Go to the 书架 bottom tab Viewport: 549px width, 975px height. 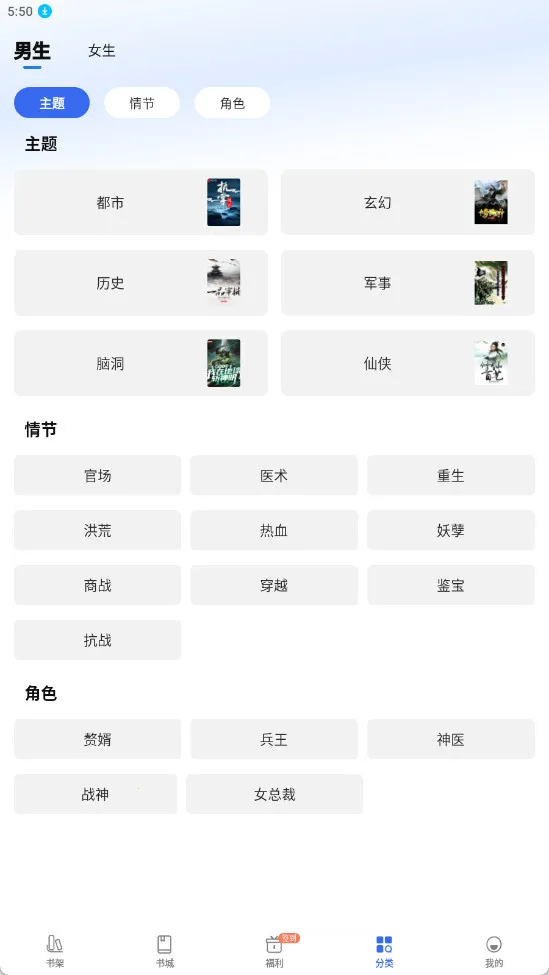[55, 951]
